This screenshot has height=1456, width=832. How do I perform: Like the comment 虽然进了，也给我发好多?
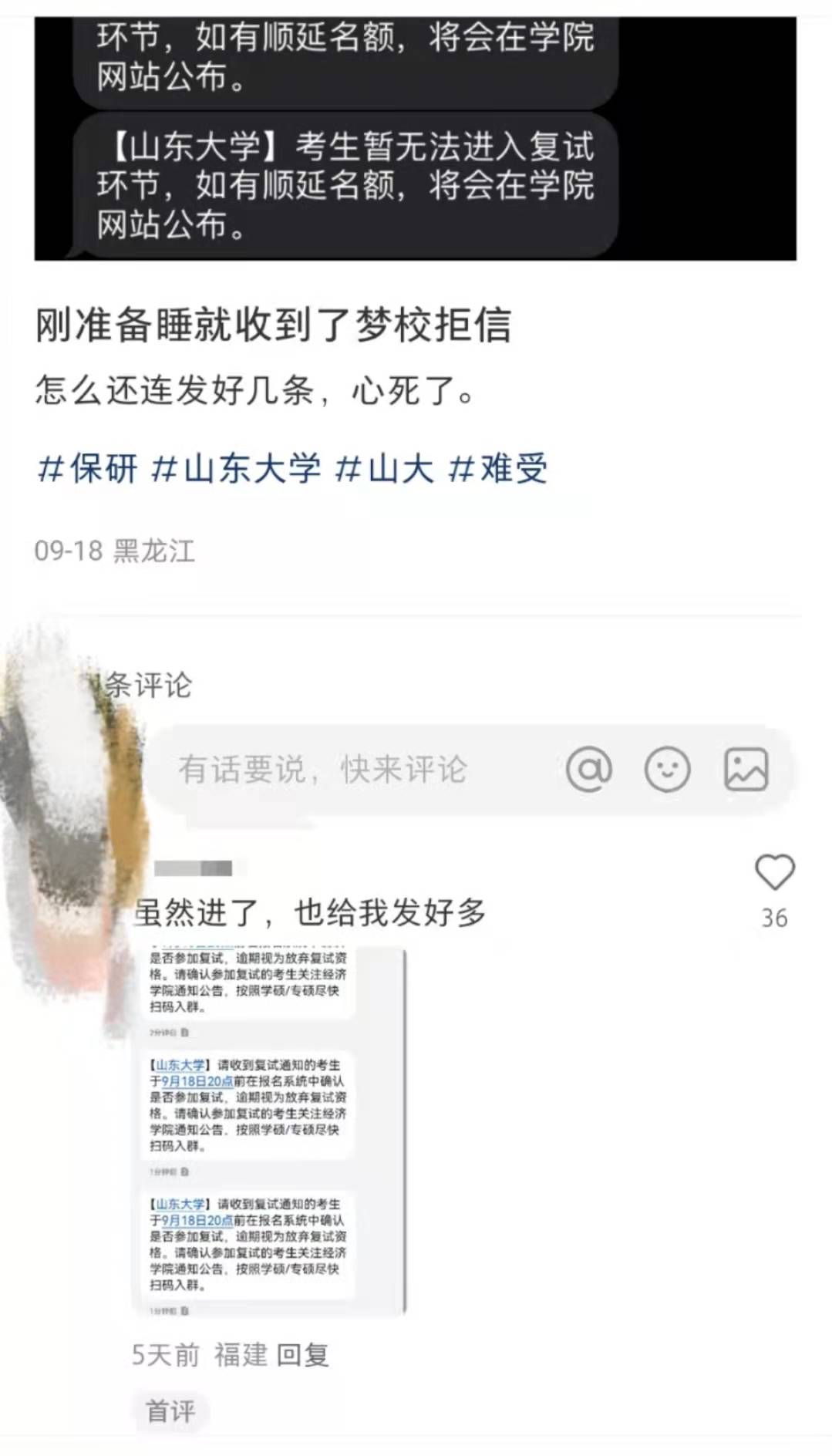click(x=774, y=874)
